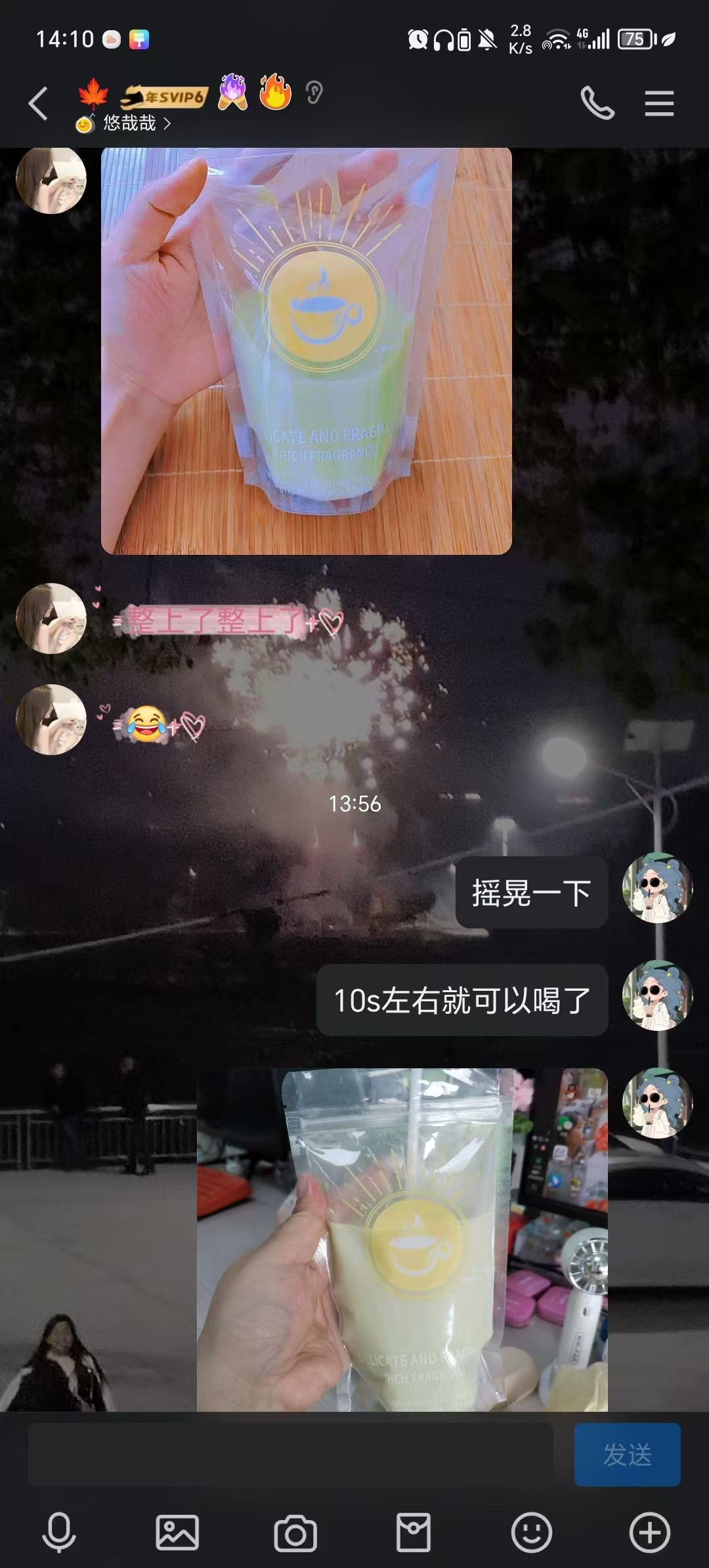Screen dimensions: 709x1568
Task: Open the camera to take a photo
Action: [295, 1533]
